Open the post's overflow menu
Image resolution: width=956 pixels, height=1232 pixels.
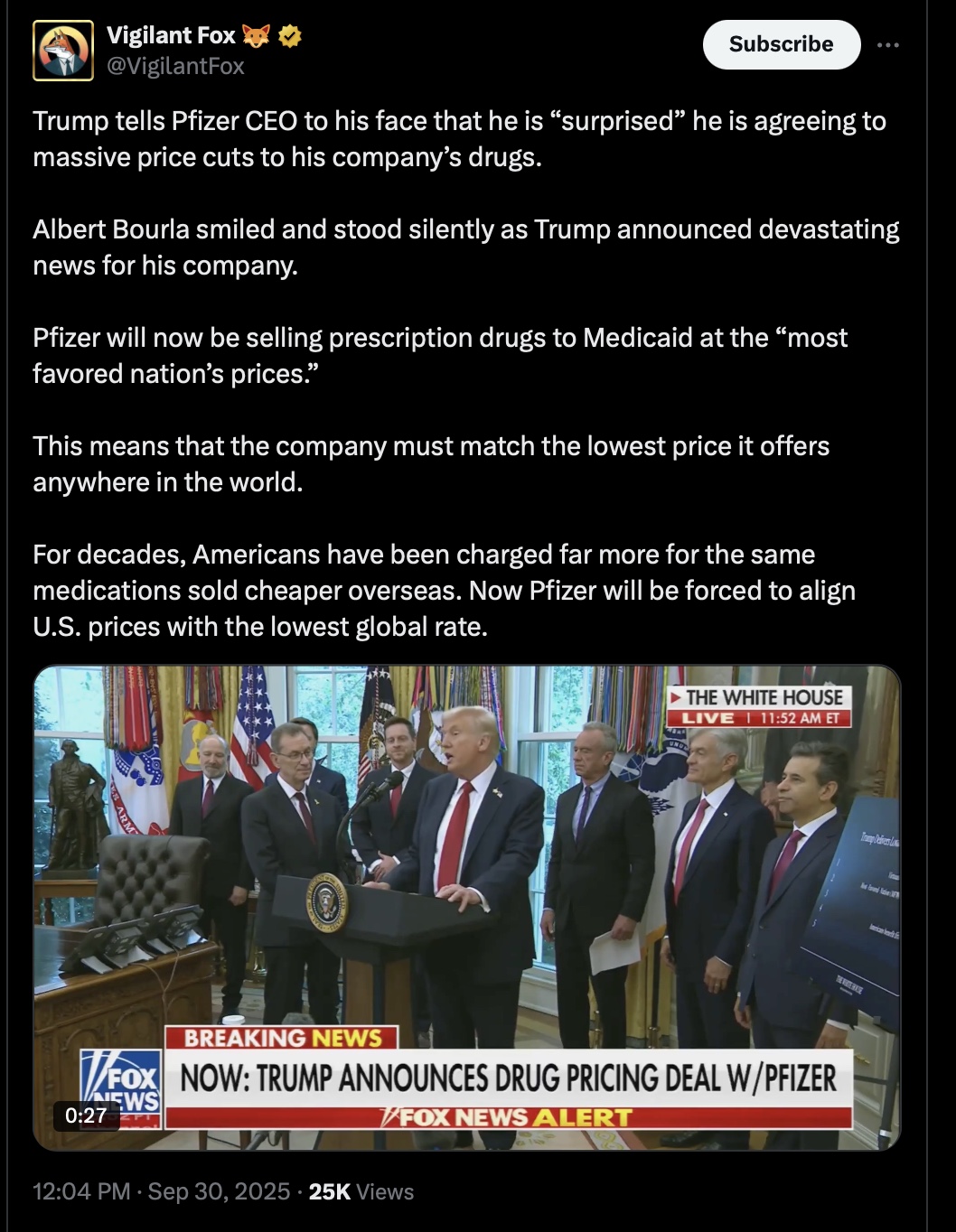(x=887, y=44)
